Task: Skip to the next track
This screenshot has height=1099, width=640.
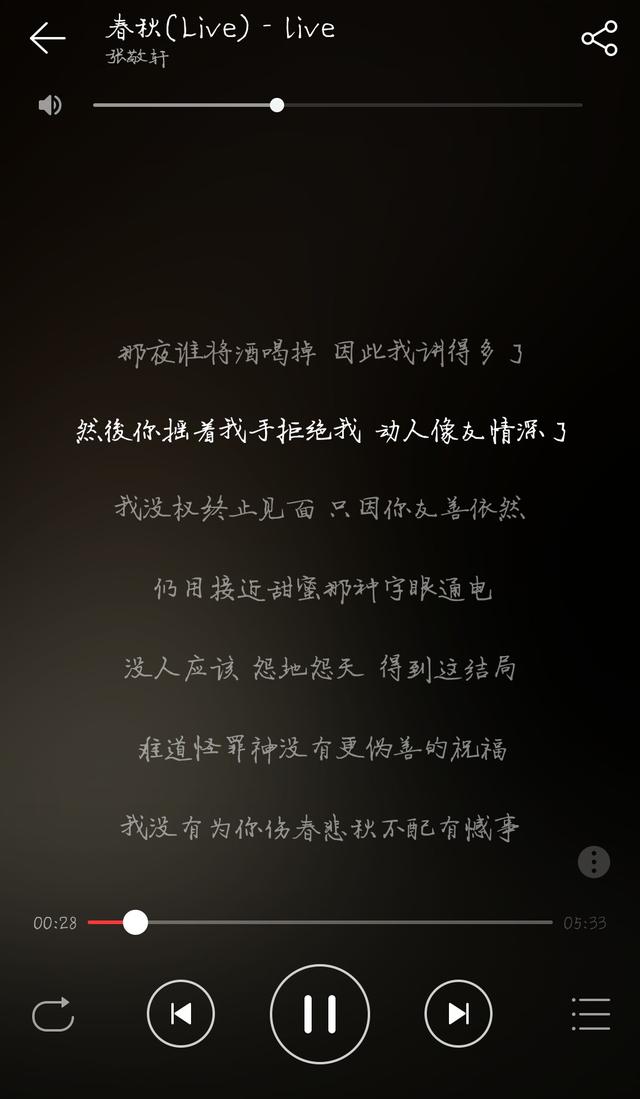Action: (458, 1013)
